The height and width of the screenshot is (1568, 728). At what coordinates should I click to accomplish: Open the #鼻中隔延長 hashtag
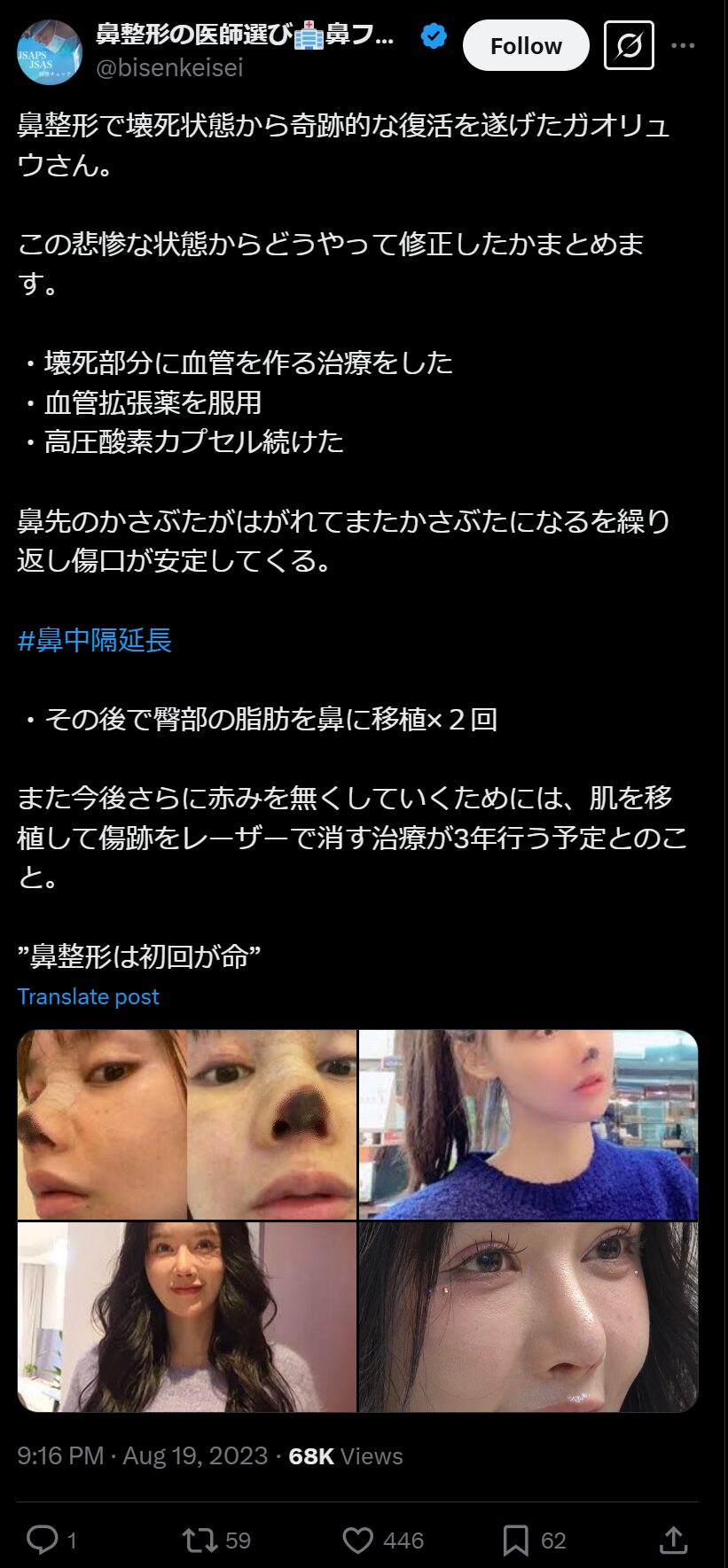point(95,640)
